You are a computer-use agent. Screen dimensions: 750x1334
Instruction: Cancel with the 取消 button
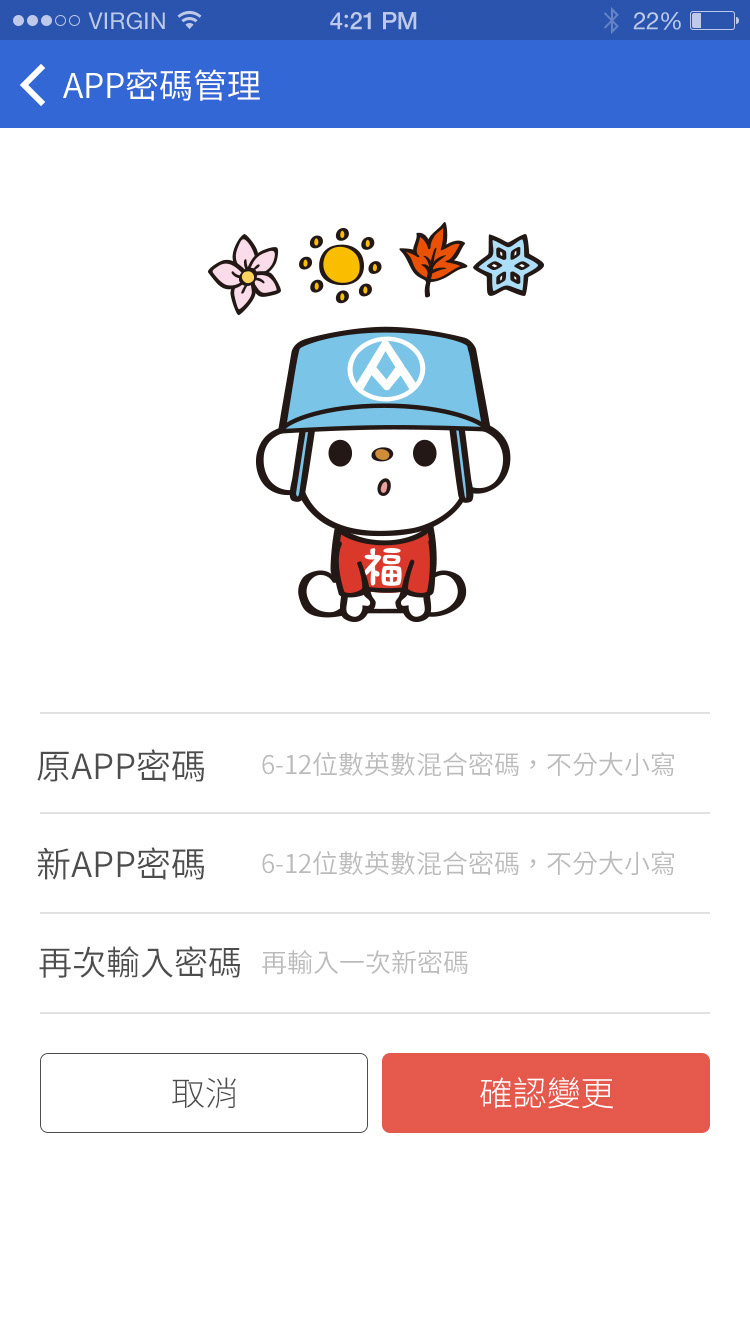pos(204,1093)
